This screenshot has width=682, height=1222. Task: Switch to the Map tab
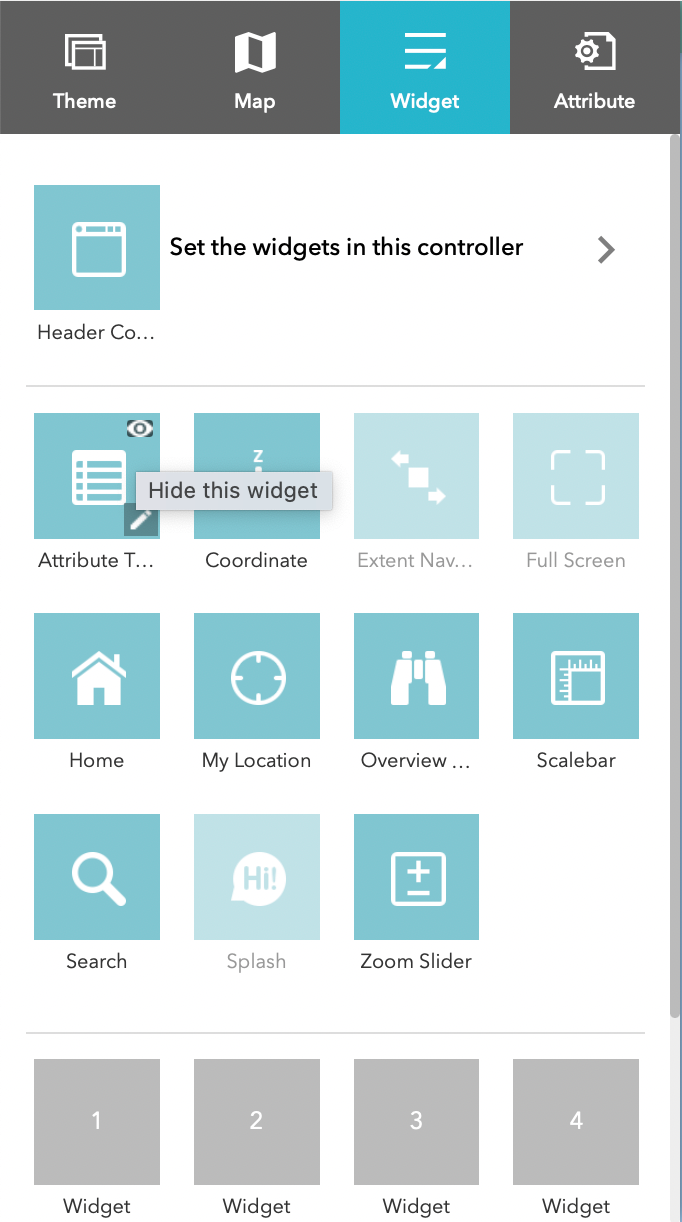click(255, 67)
